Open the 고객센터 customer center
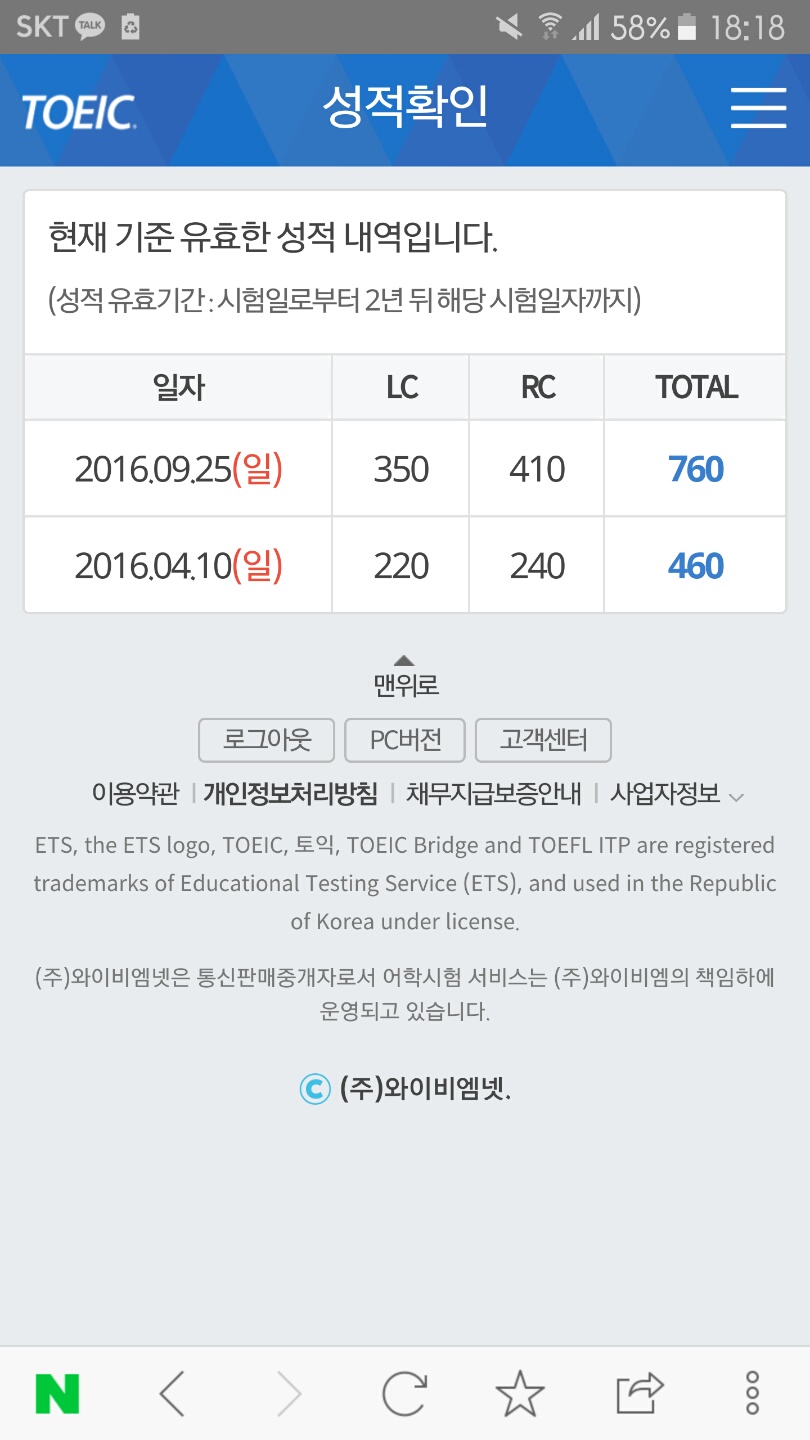The height and width of the screenshot is (1440, 810). coord(543,741)
